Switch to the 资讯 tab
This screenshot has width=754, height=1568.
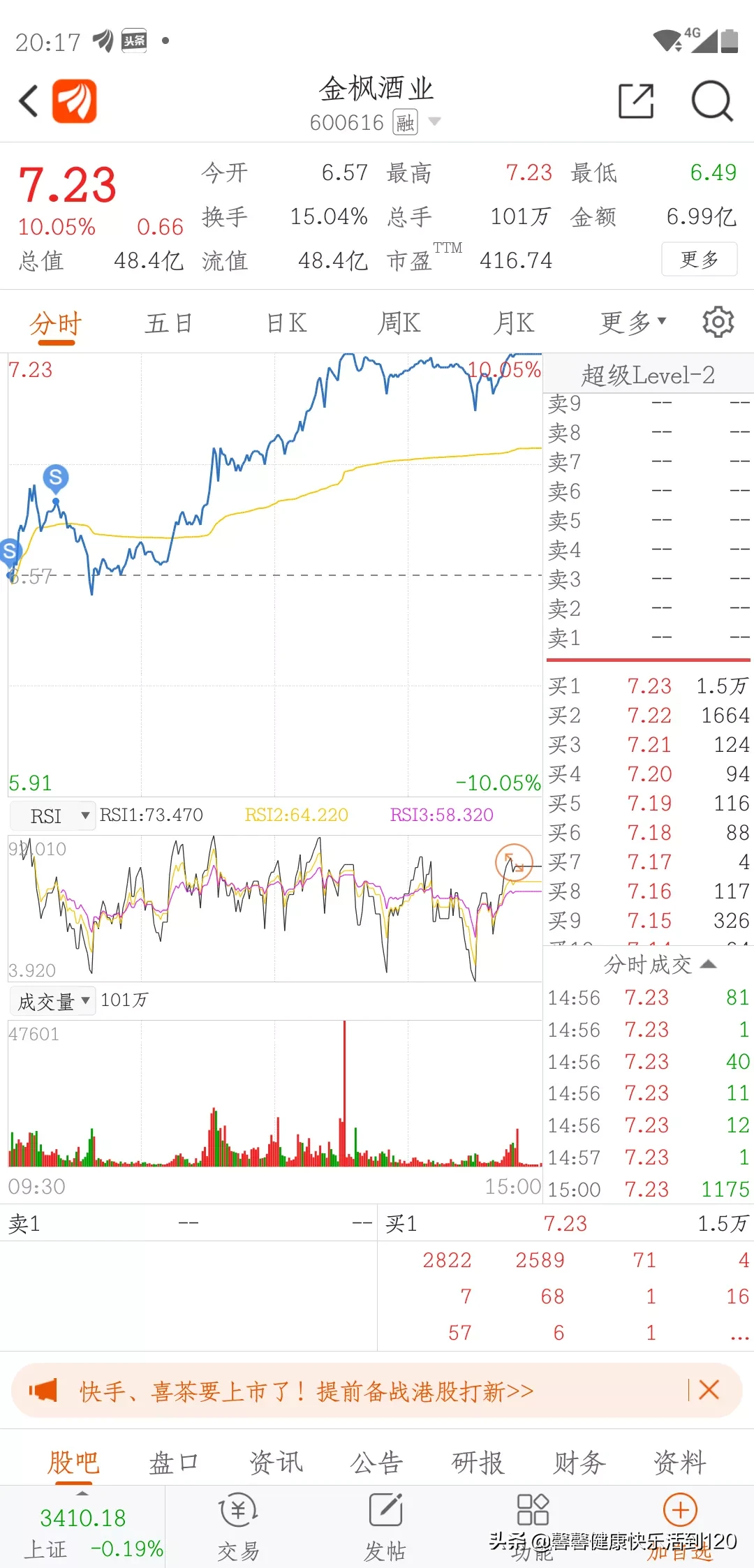(x=276, y=1463)
